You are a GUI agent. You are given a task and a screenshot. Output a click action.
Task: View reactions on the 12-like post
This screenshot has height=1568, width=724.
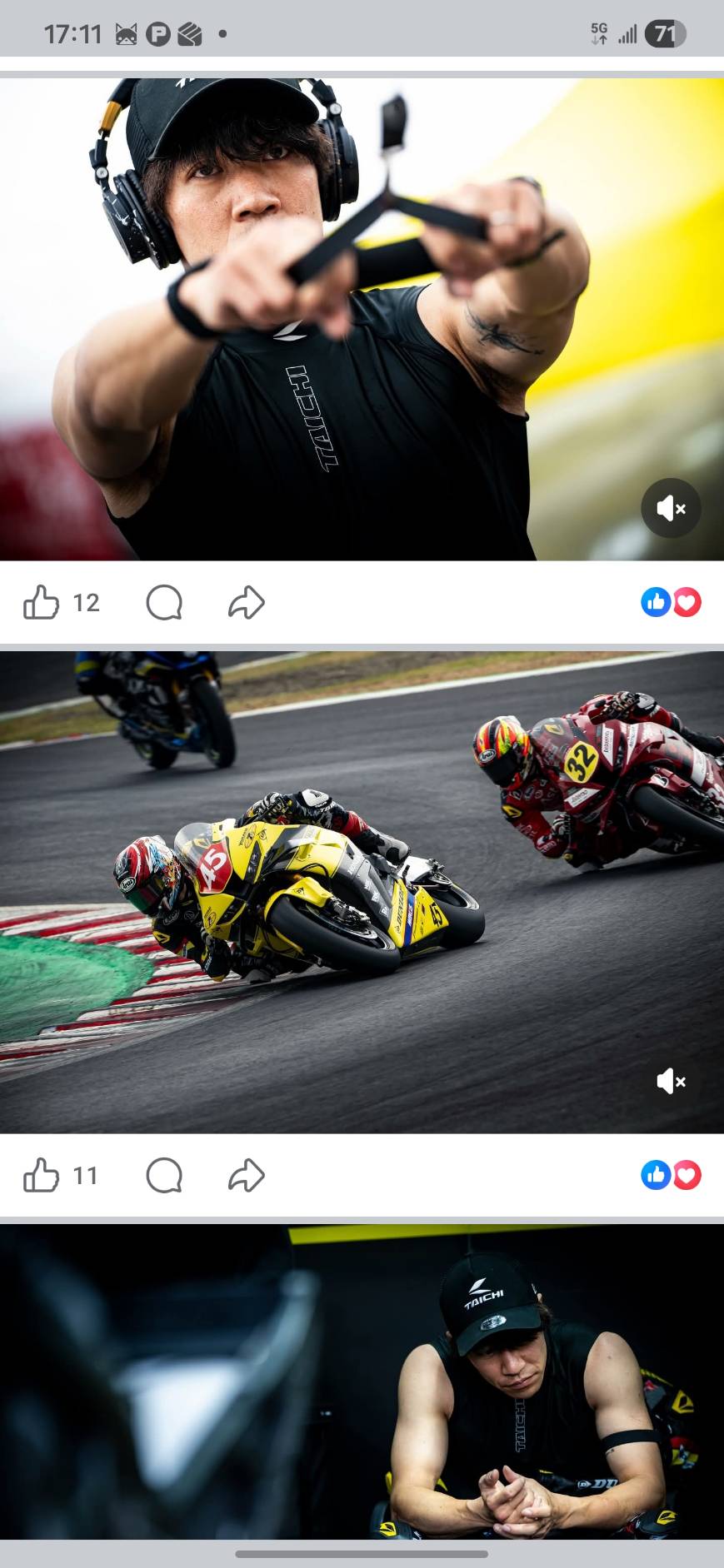671,602
